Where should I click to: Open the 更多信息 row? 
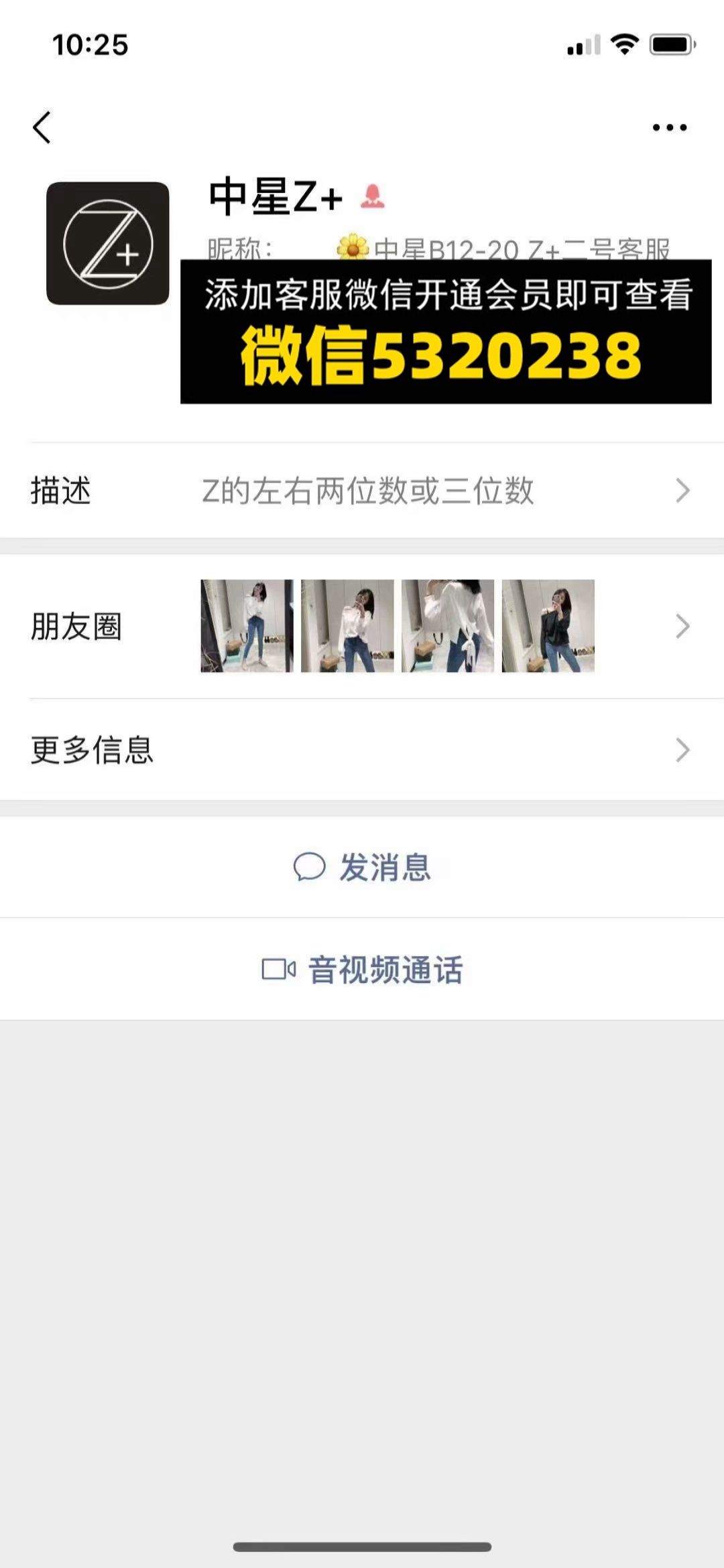pos(362,750)
